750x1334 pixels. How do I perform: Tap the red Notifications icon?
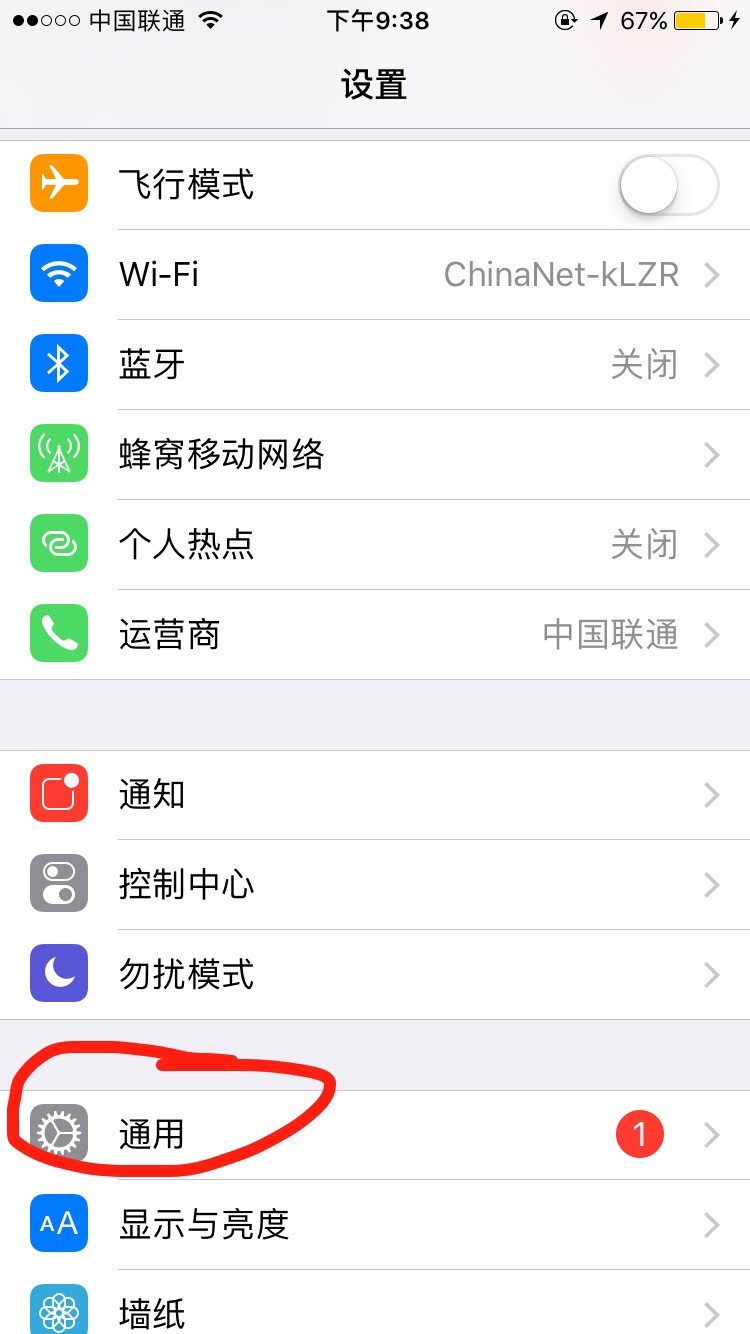coord(58,793)
